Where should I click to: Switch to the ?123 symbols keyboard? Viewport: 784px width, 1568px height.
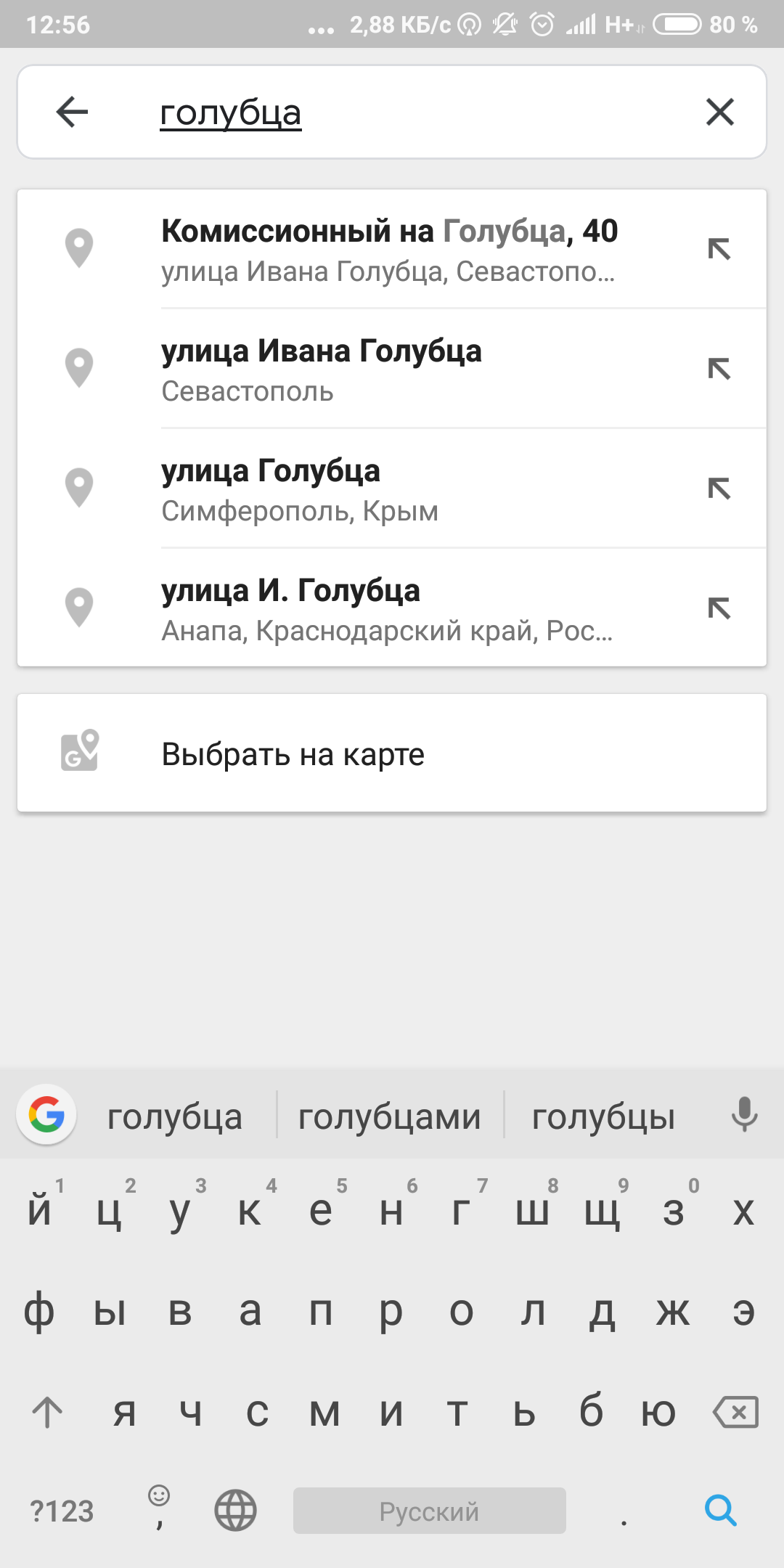pyautogui.click(x=62, y=1511)
